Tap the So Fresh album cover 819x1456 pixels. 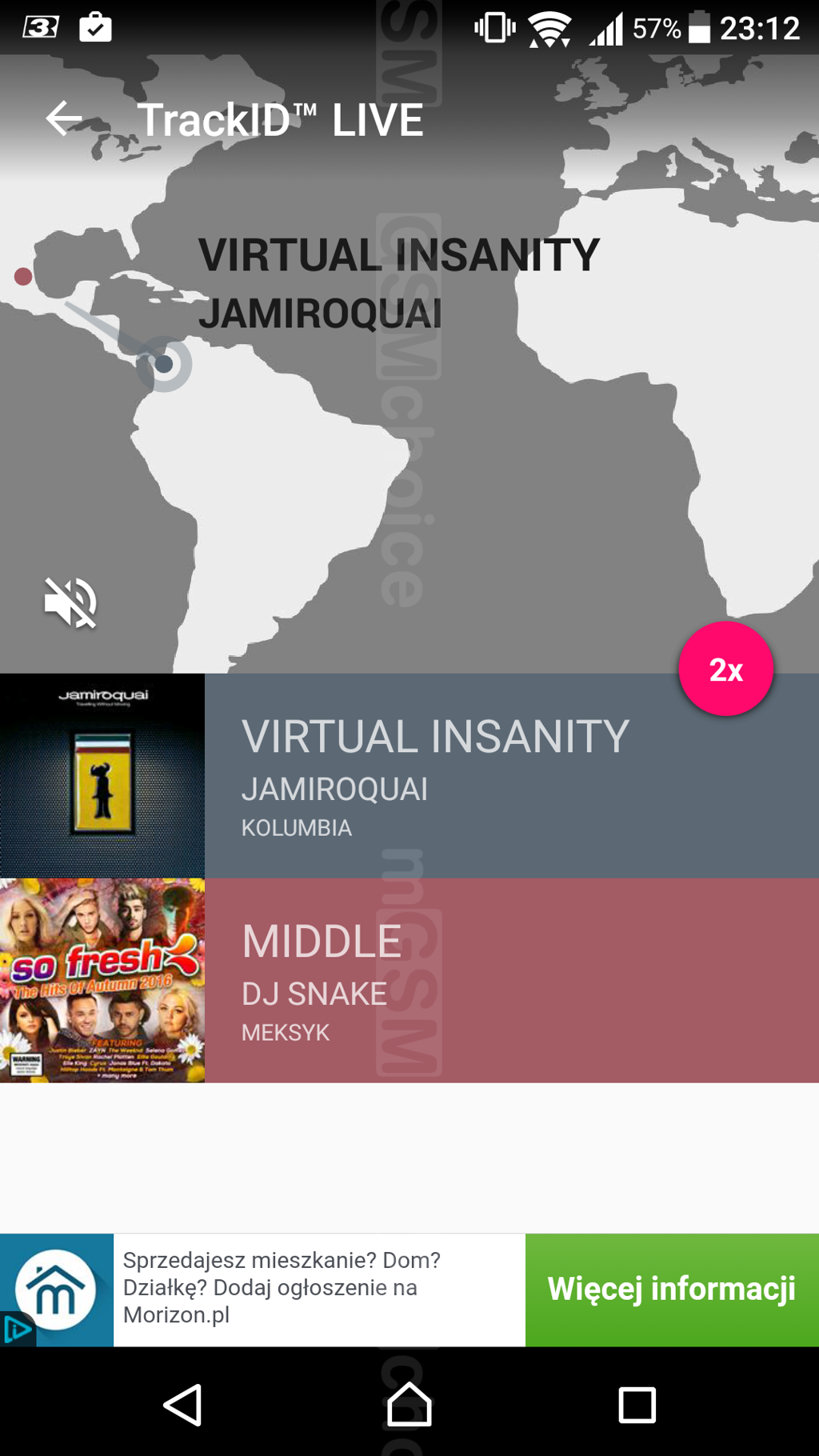coord(102,980)
